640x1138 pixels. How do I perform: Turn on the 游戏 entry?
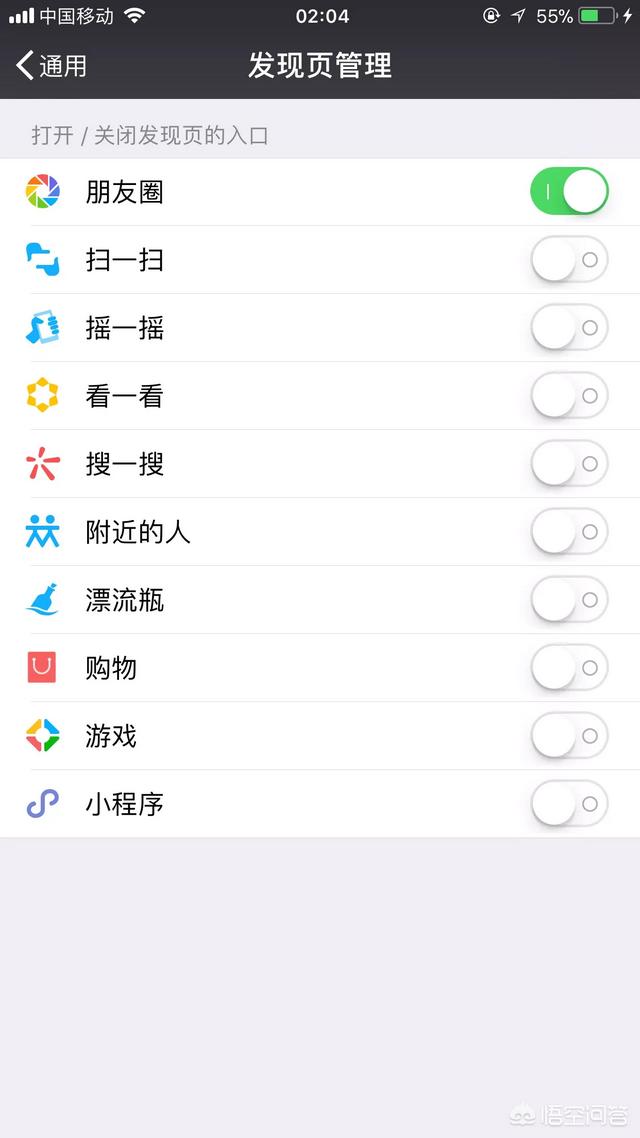tap(570, 736)
